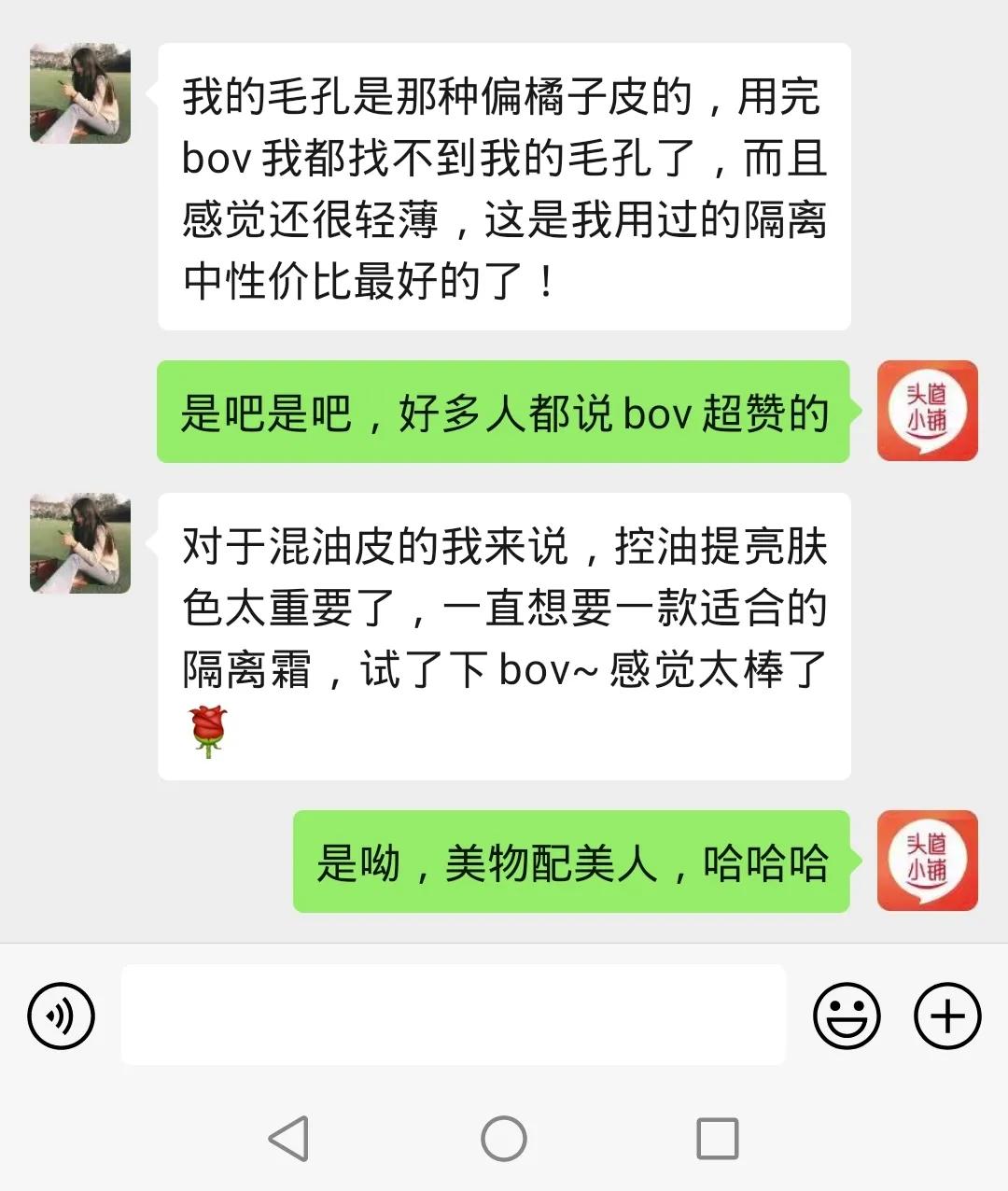Tap the green bubble 是呦，美物配美人，哈哈哈

(x=574, y=861)
